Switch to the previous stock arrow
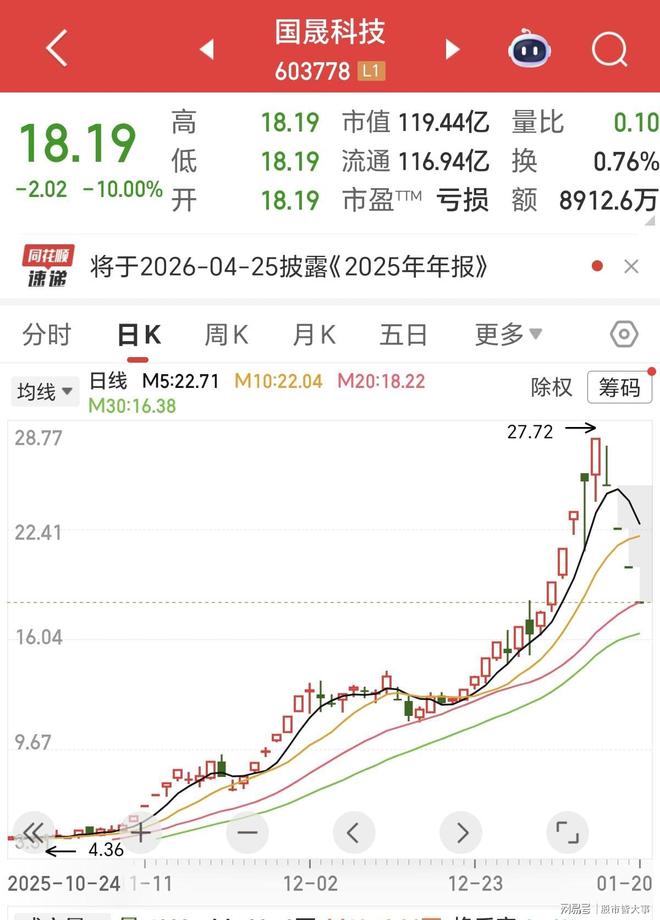 click(207, 48)
